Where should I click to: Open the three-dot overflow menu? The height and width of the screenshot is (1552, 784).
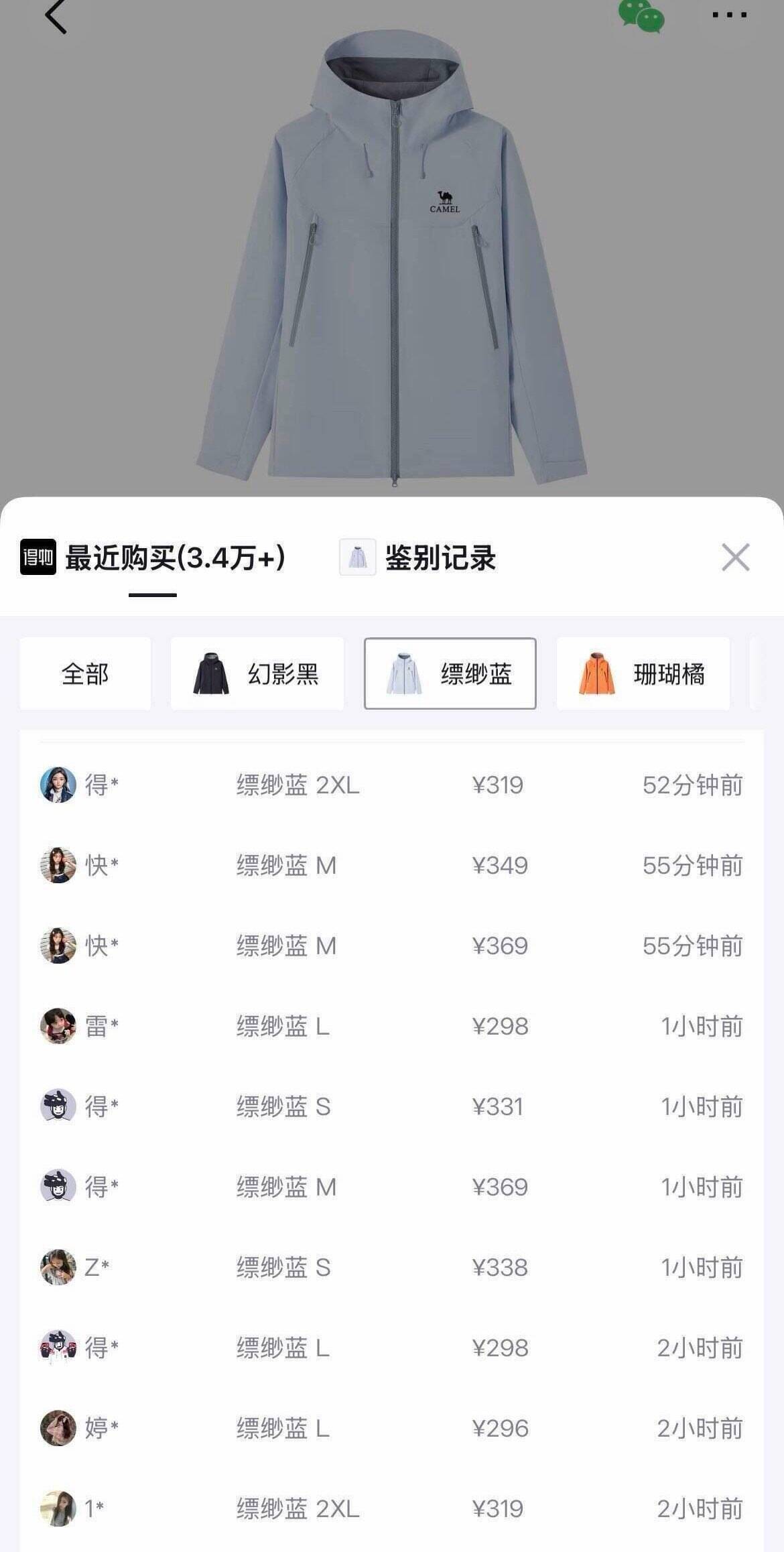(729, 15)
